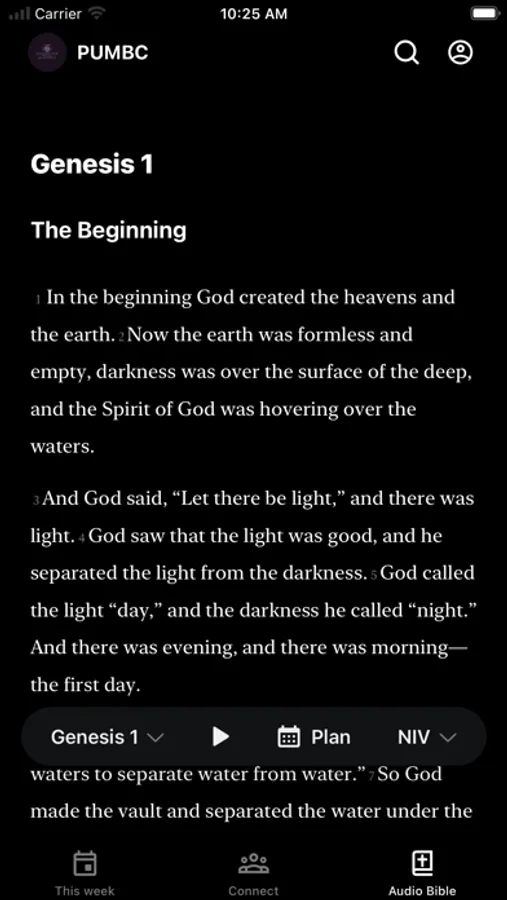Open the account profile icon
507x900 pixels.
pyautogui.click(x=460, y=52)
